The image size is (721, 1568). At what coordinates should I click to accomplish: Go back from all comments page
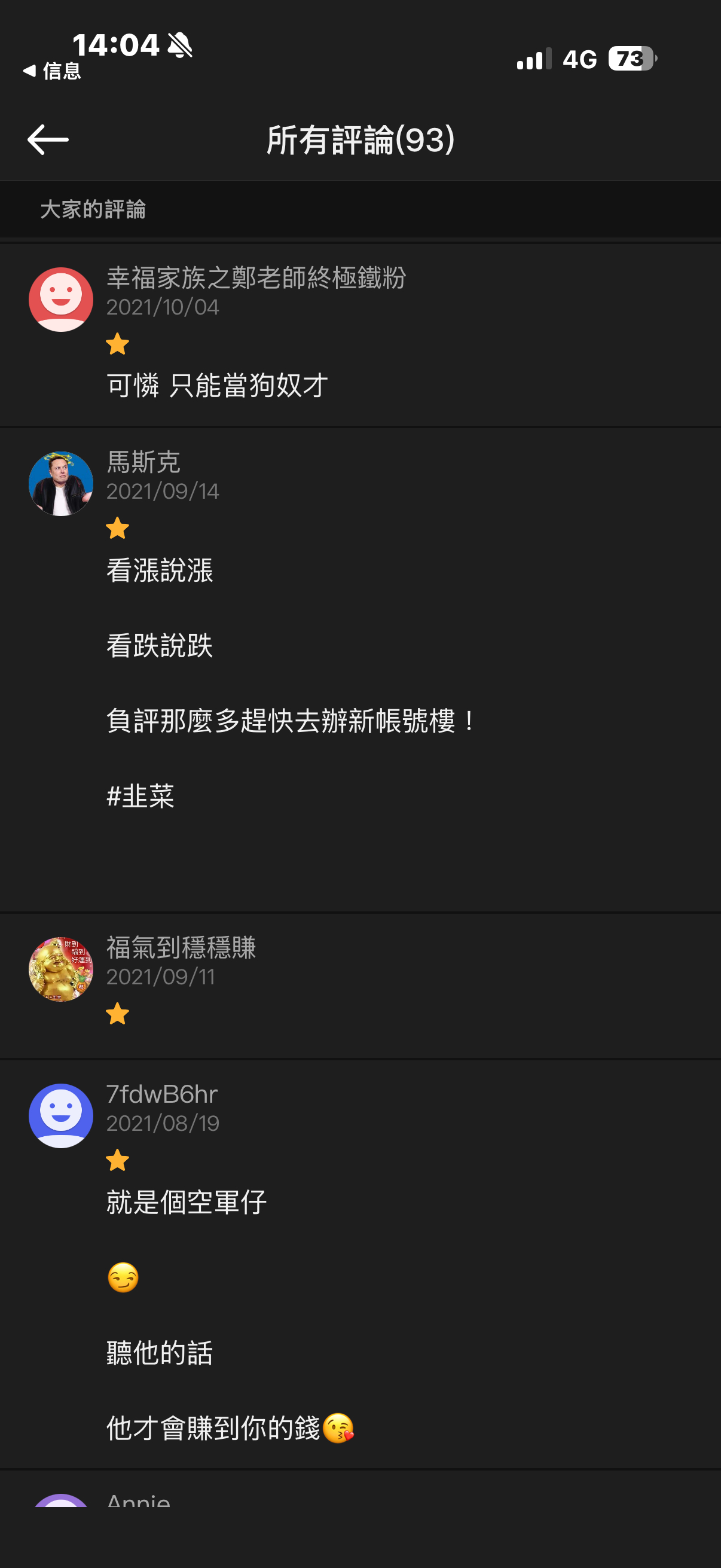click(x=48, y=139)
